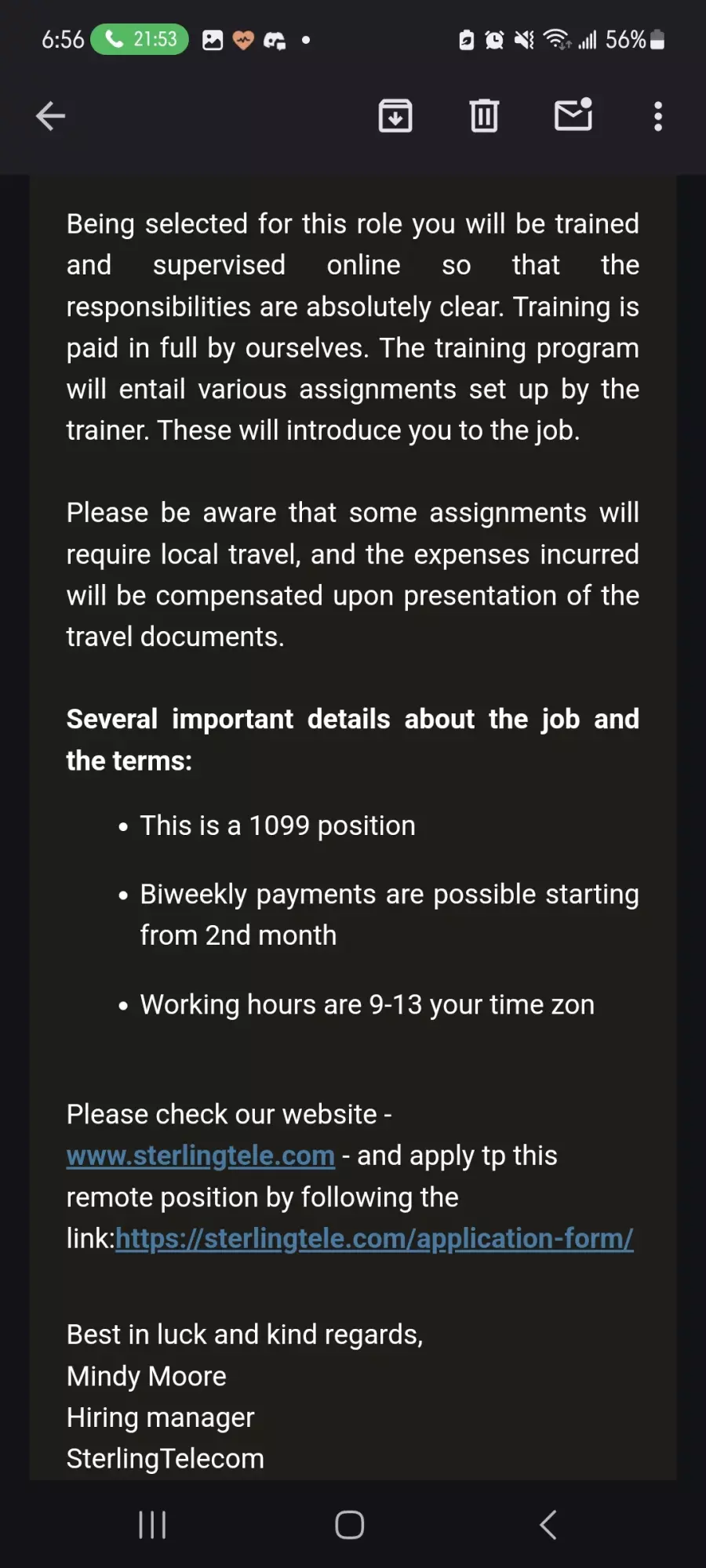Open the sterlingtele.com application-form link
The height and width of the screenshot is (1568, 706).
pos(374,1239)
